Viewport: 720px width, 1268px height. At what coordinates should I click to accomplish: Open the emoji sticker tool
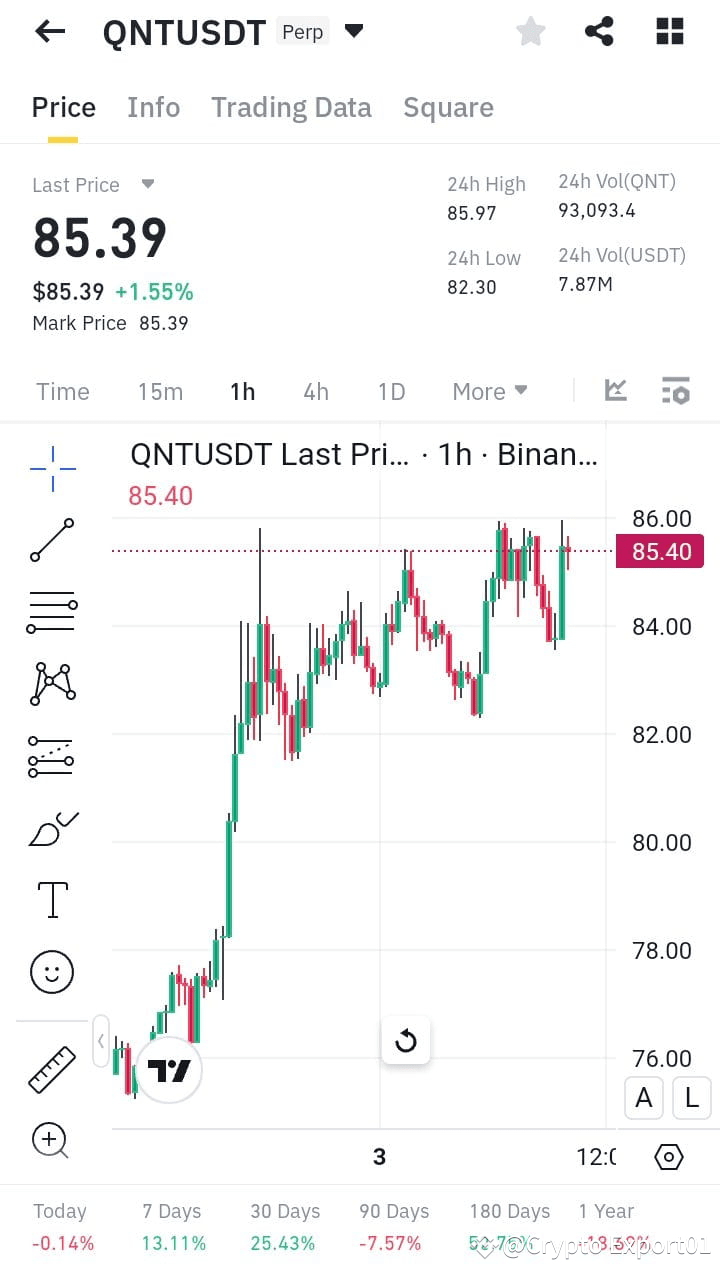pos(50,971)
